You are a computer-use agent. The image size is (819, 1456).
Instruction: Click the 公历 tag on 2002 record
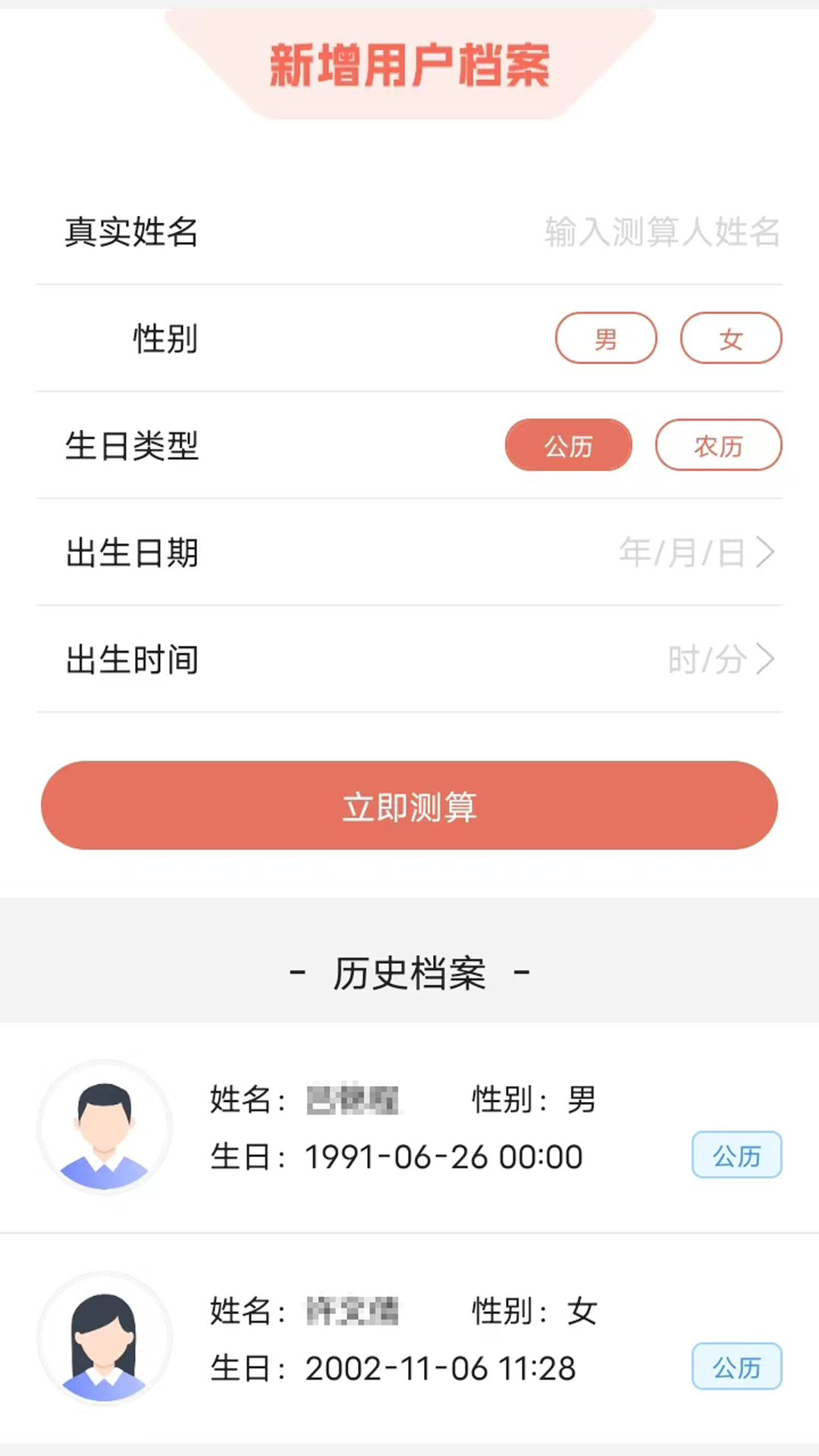click(736, 1367)
